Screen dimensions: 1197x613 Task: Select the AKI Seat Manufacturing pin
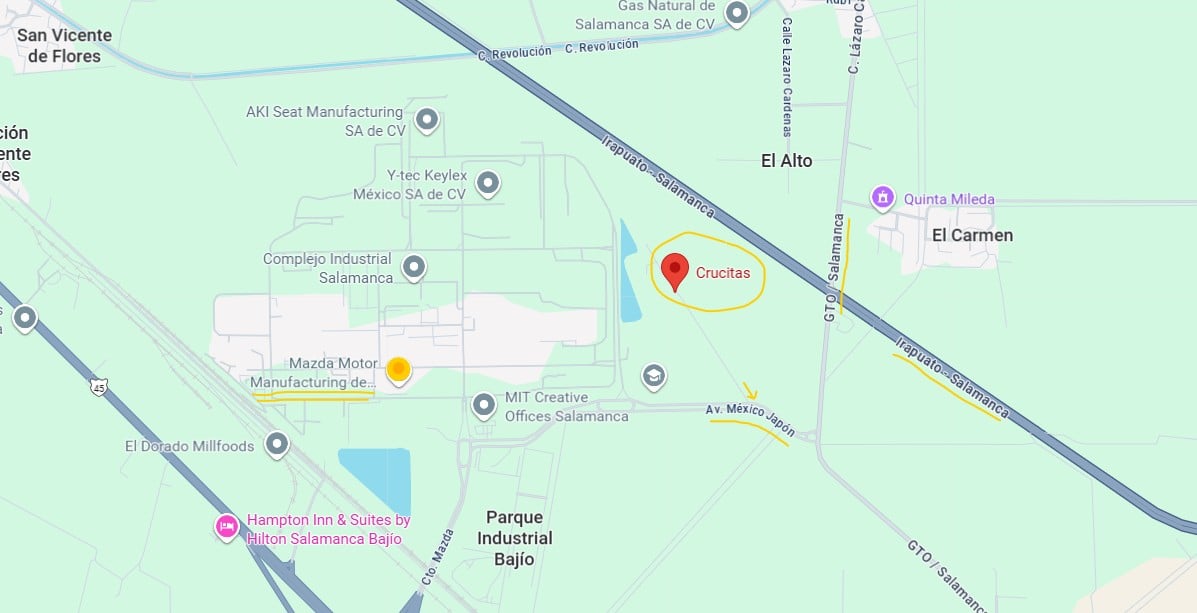(428, 121)
